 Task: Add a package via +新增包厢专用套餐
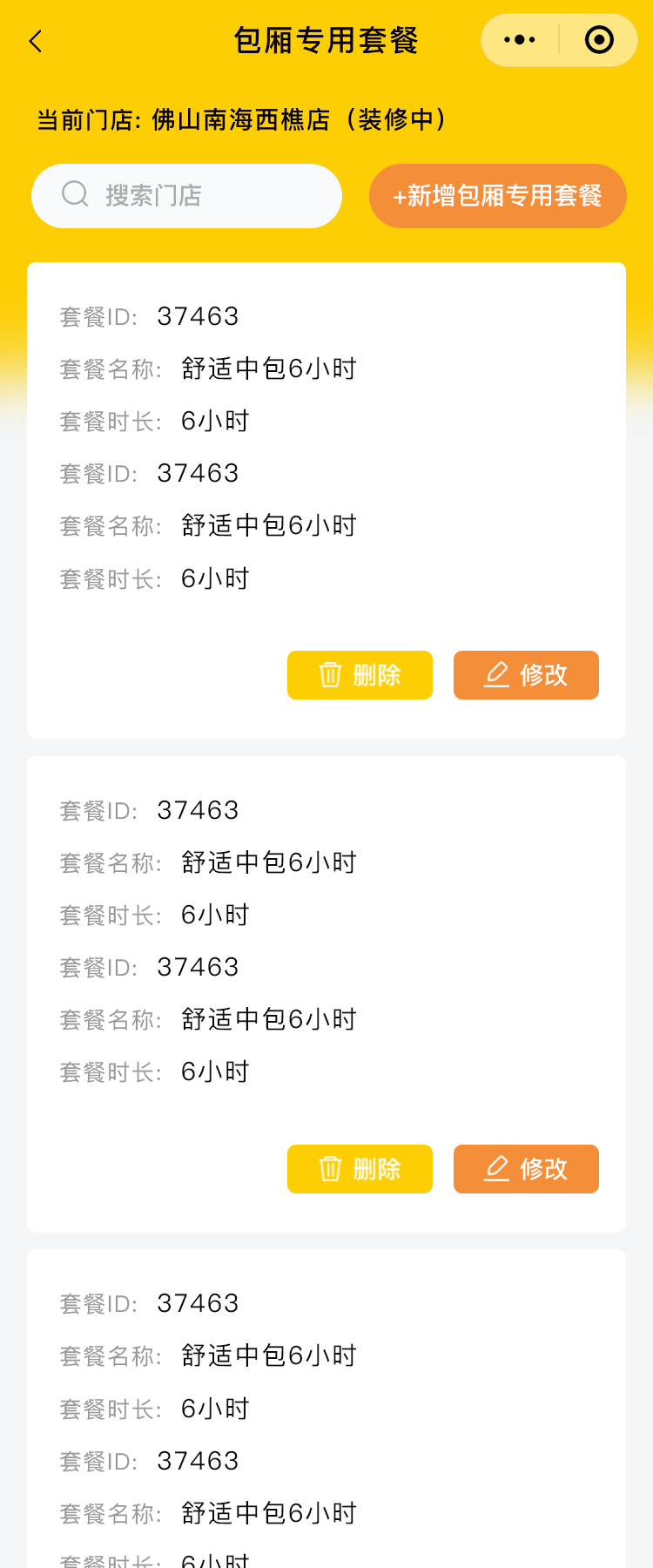point(497,196)
